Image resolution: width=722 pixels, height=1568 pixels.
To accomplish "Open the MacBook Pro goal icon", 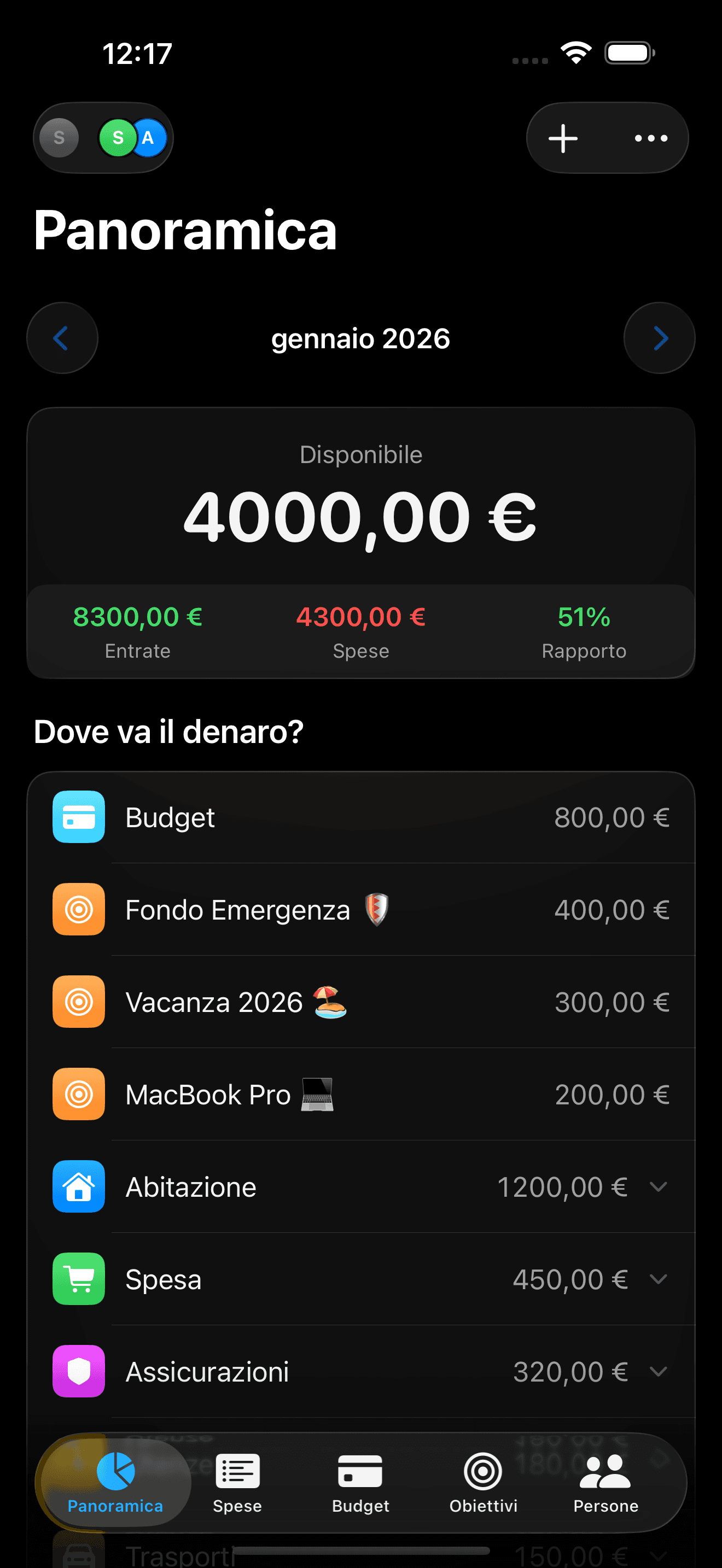I will (x=78, y=1094).
